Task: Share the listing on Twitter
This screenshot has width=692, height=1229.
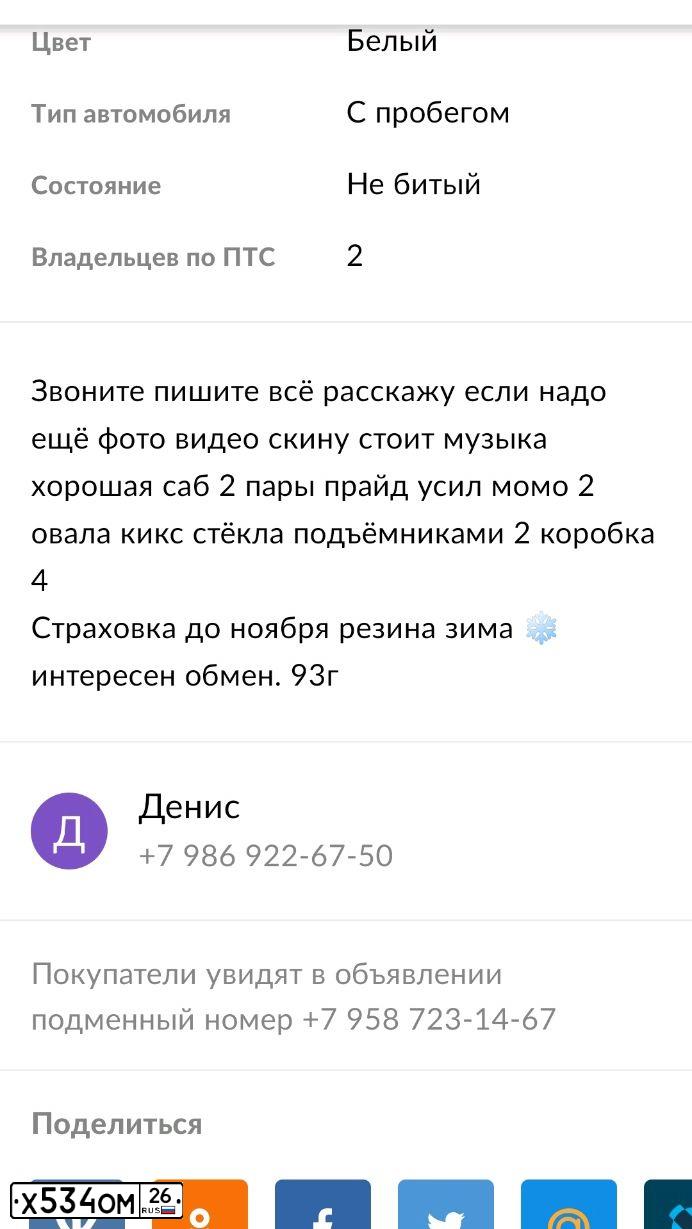Action: (x=446, y=1204)
